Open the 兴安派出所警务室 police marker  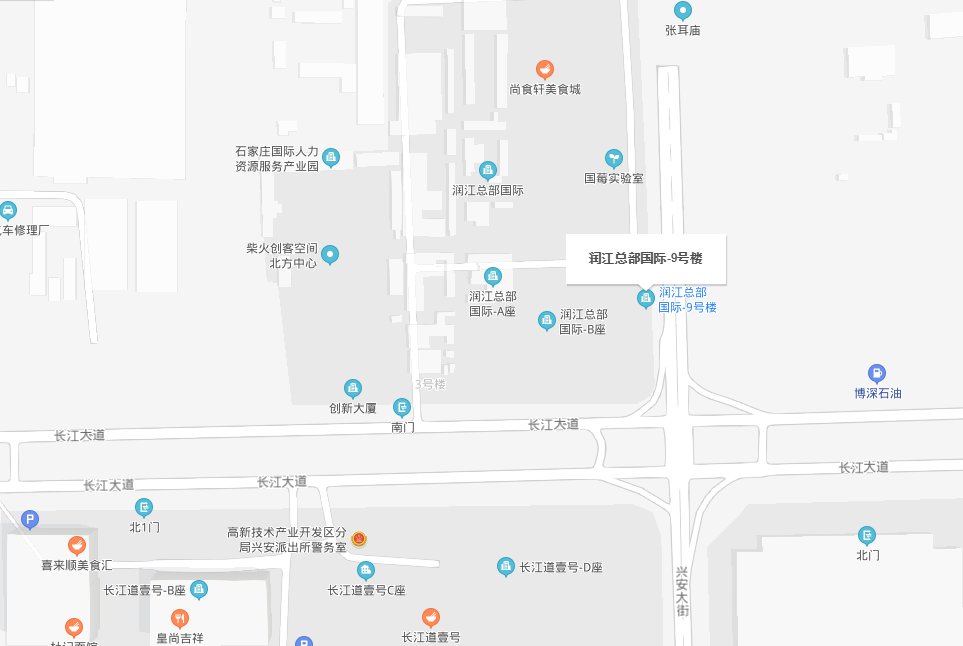point(359,540)
